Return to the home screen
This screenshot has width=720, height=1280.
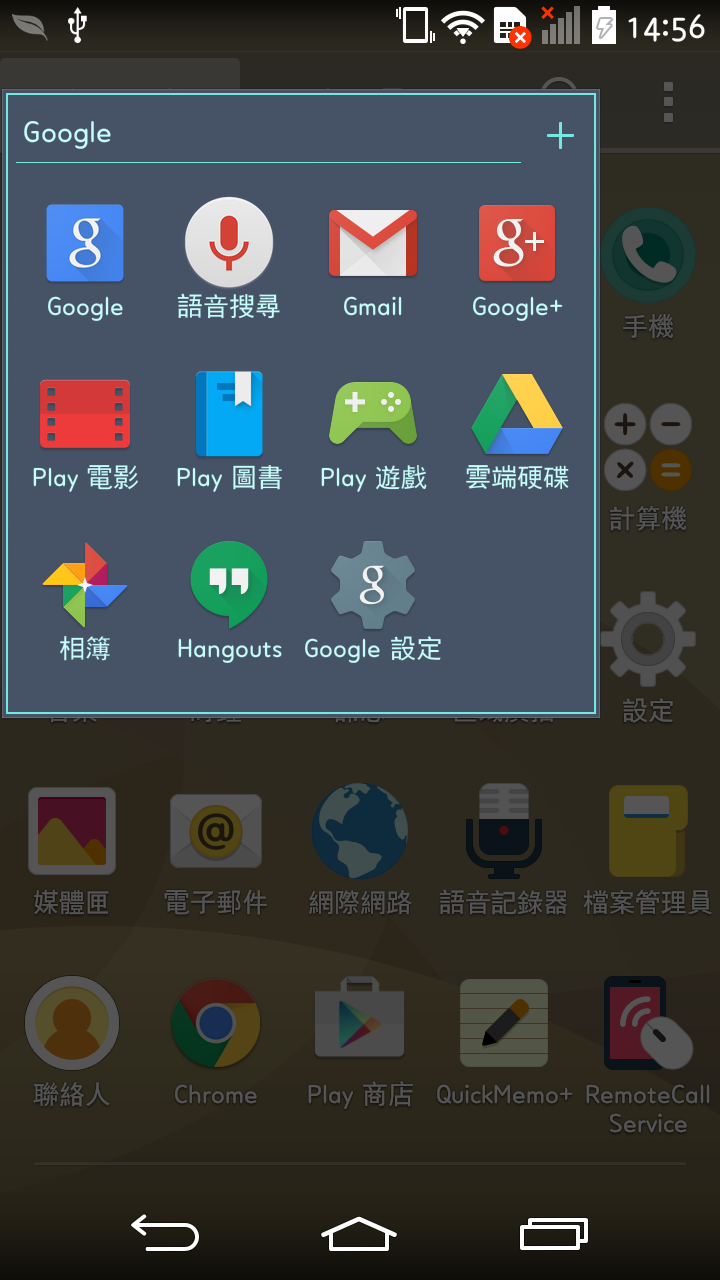tap(359, 1233)
